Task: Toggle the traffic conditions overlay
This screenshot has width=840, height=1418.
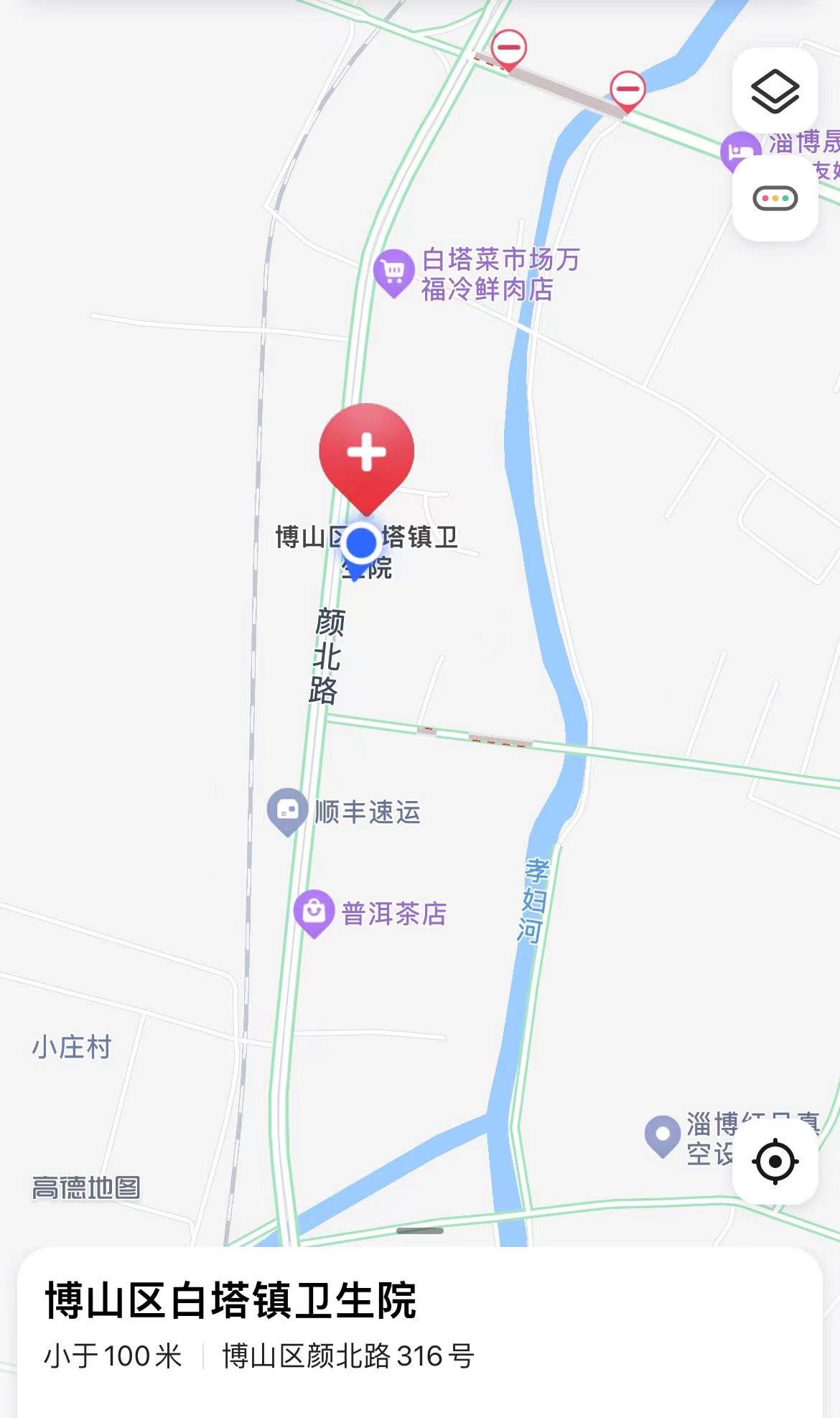Action: (775, 198)
